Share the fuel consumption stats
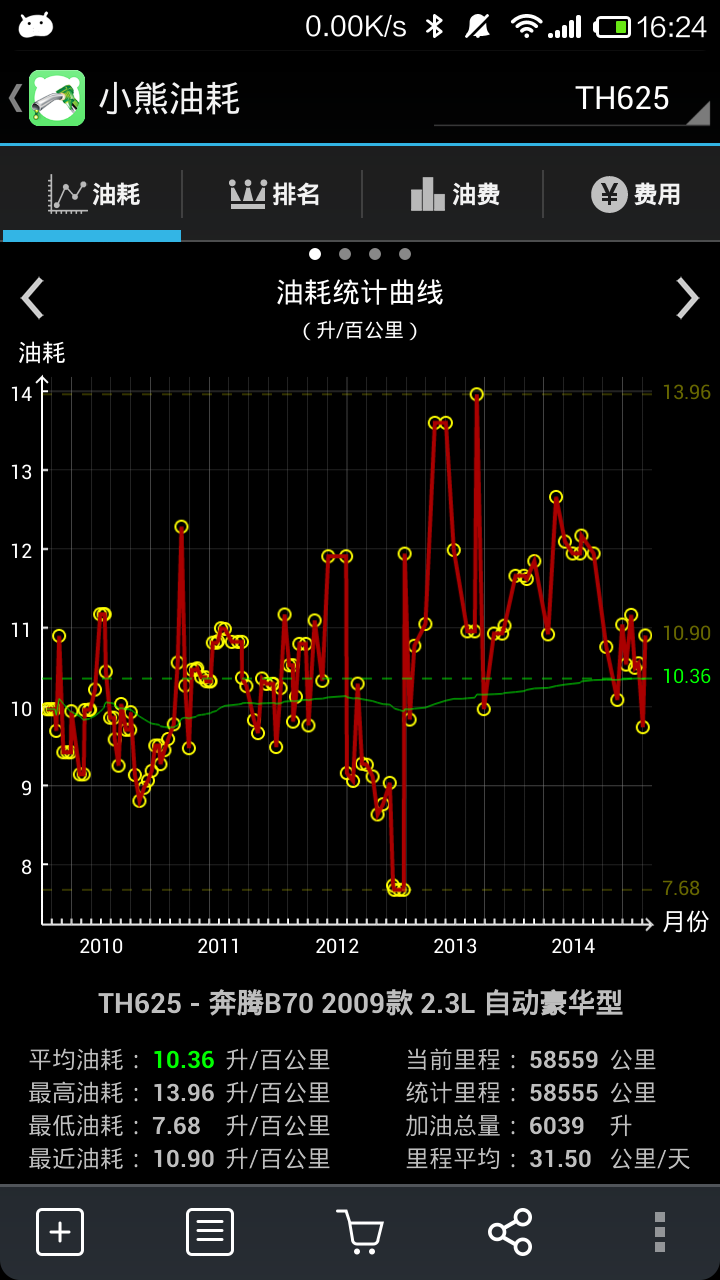The height and width of the screenshot is (1280, 720). [510, 1232]
